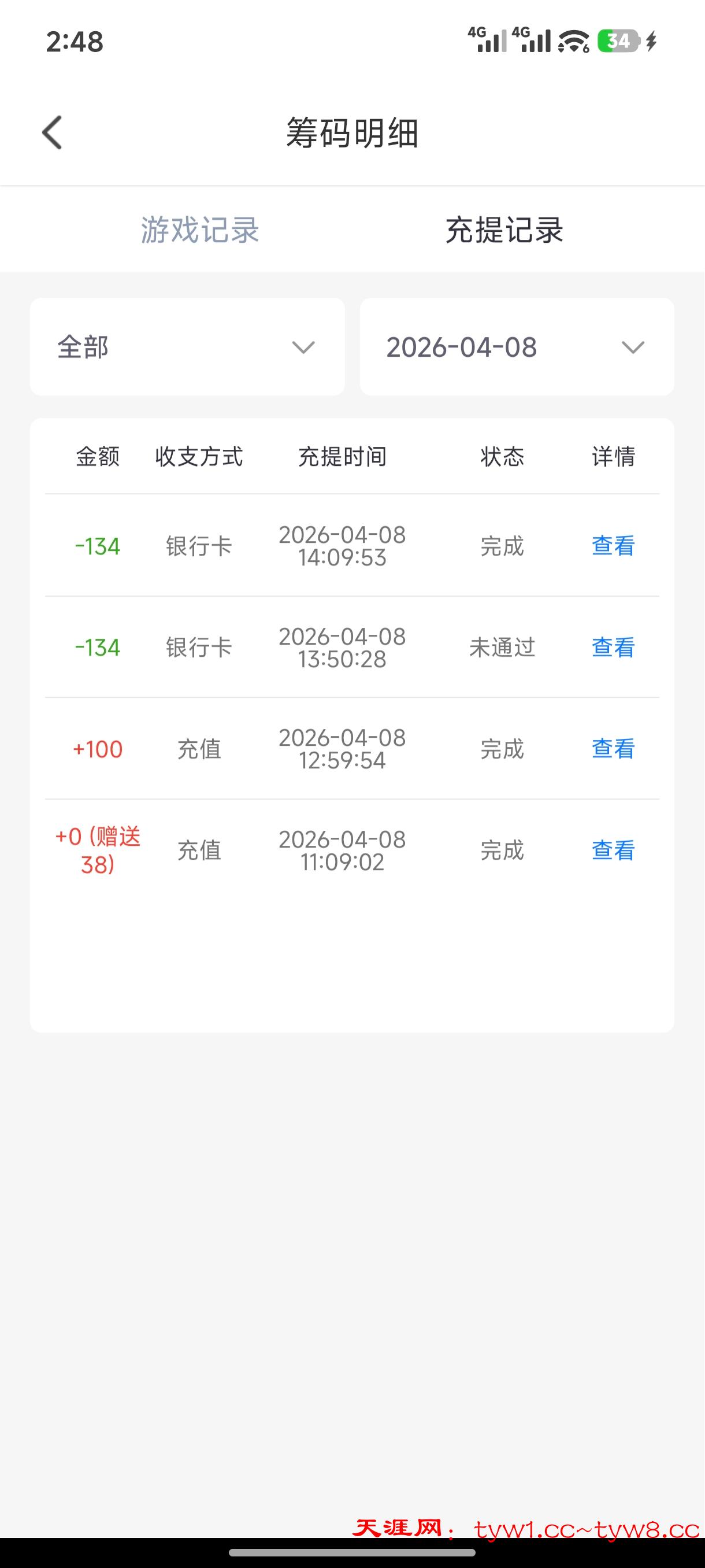
Task: Switch to the 游戏记录 tab
Action: pos(200,230)
